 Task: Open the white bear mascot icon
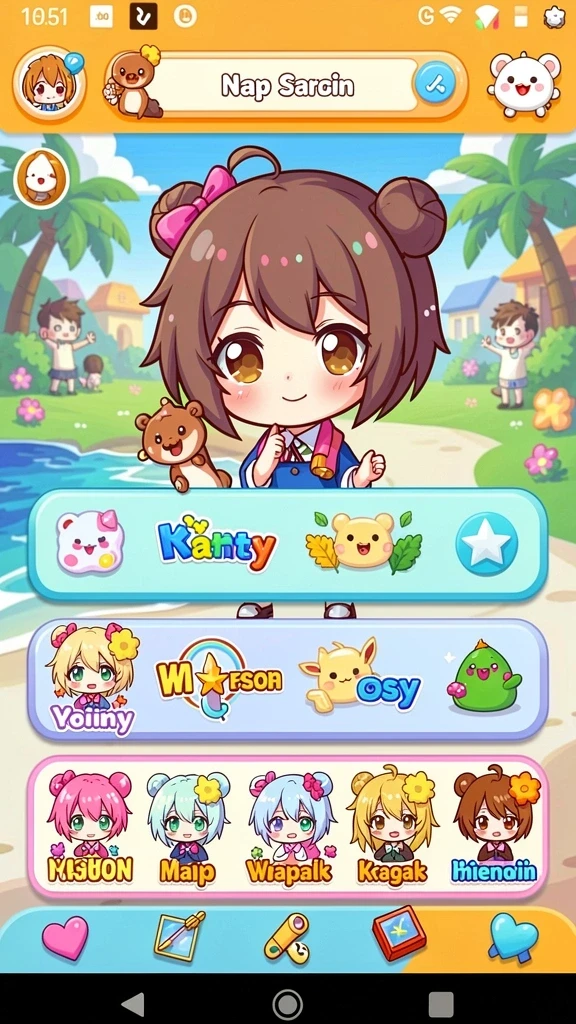tap(524, 85)
